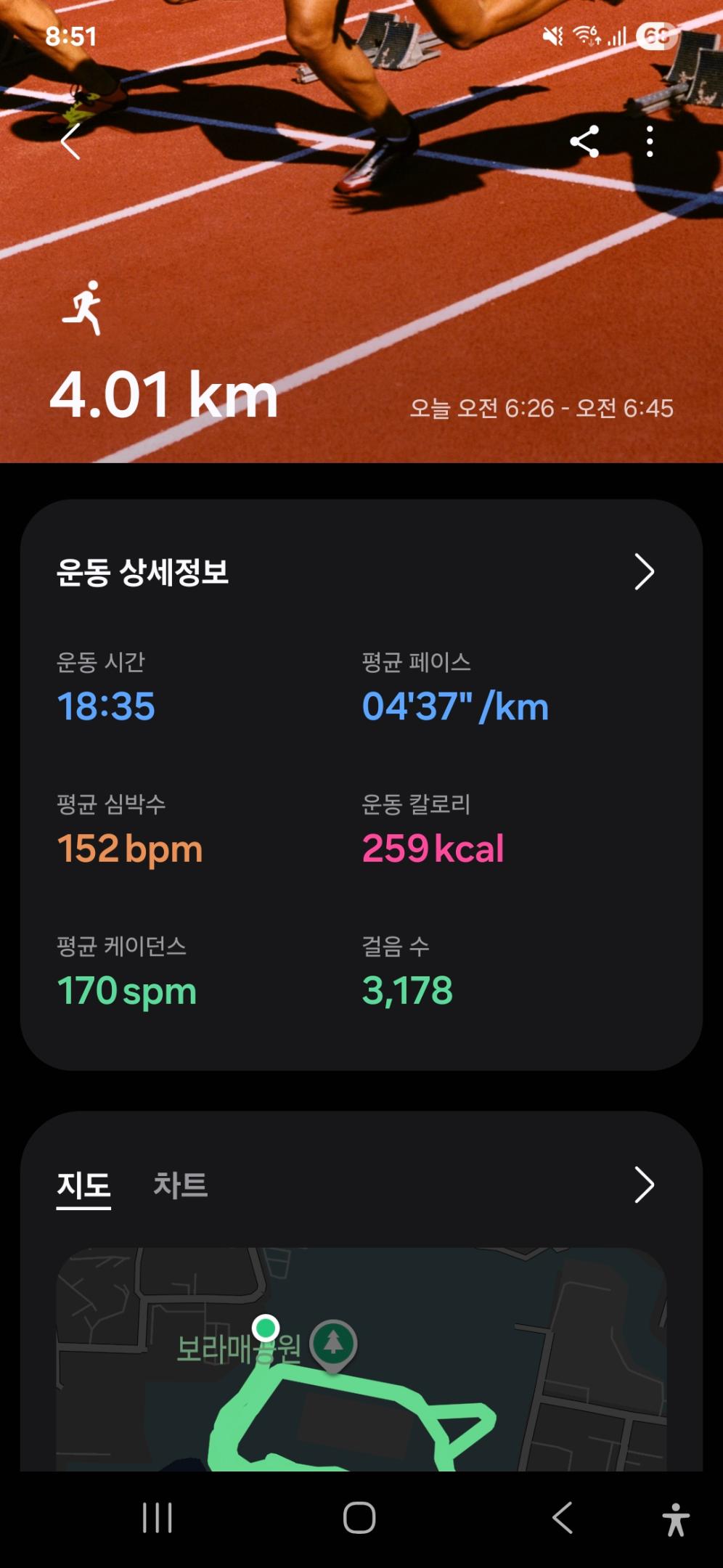Open the accessibility shortcut button
723x1568 pixels.
pyautogui.click(x=675, y=1519)
